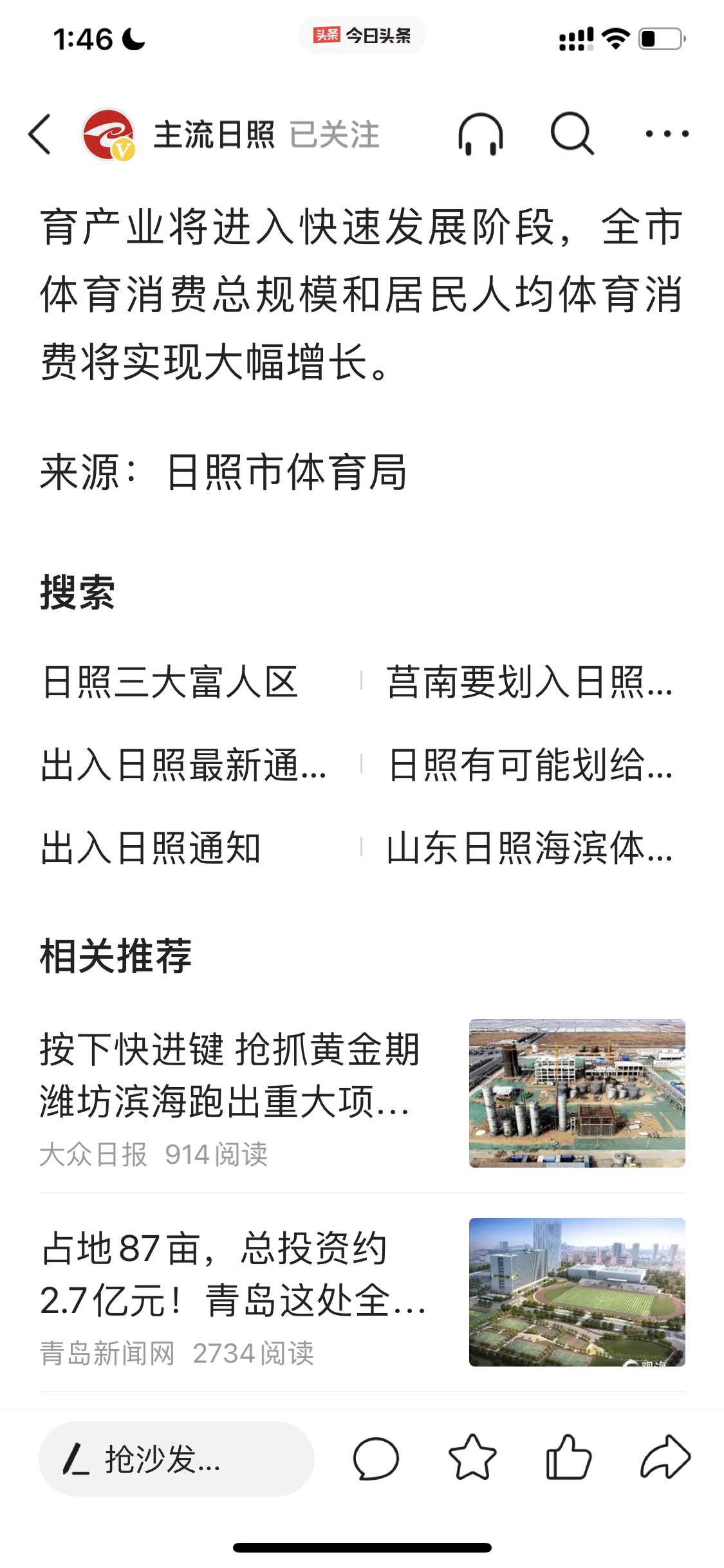Viewport: 724px width, 1568px height.
Task: Tap the 已关注 following button
Action: pyautogui.click(x=334, y=135)
